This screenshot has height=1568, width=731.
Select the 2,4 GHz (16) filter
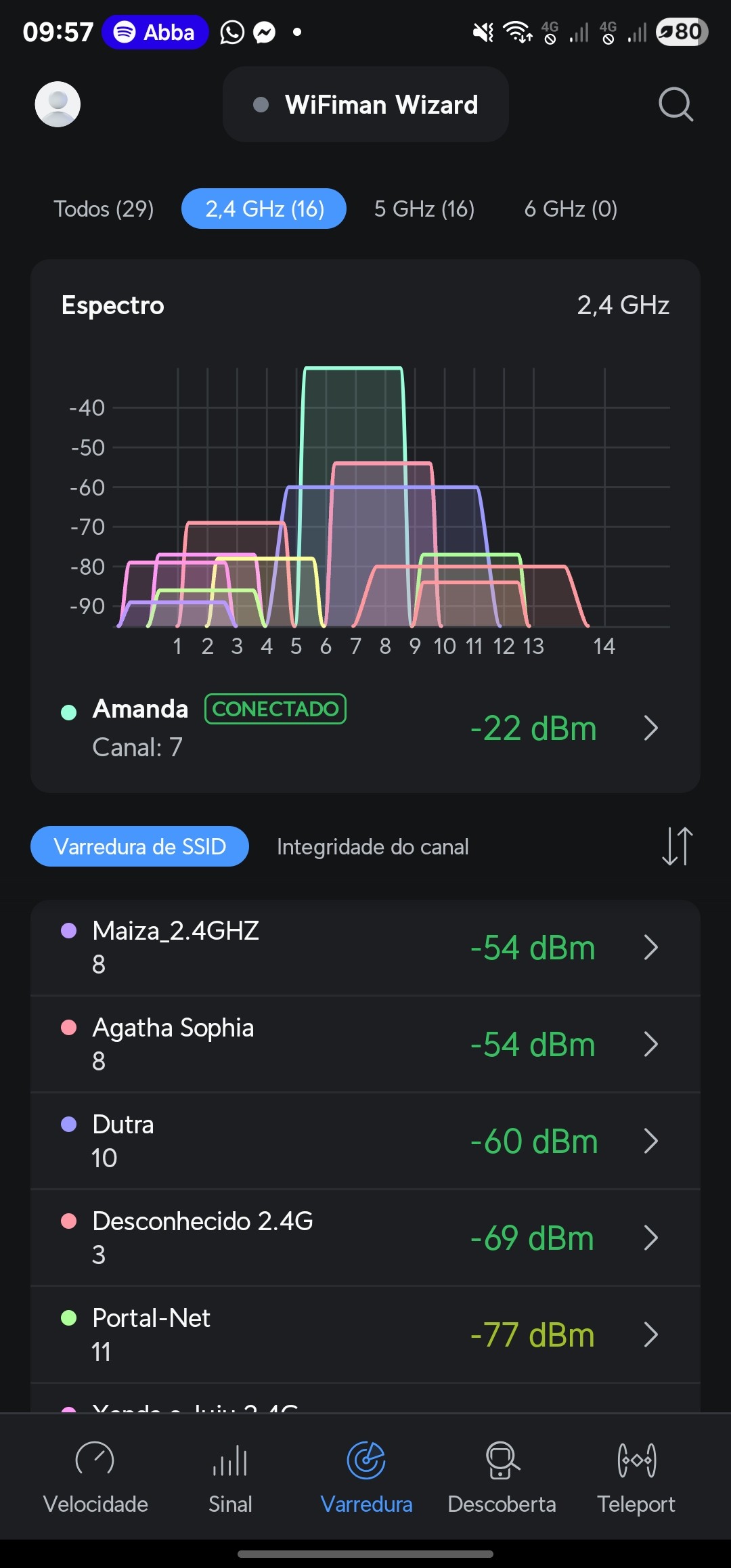[264, 209]
